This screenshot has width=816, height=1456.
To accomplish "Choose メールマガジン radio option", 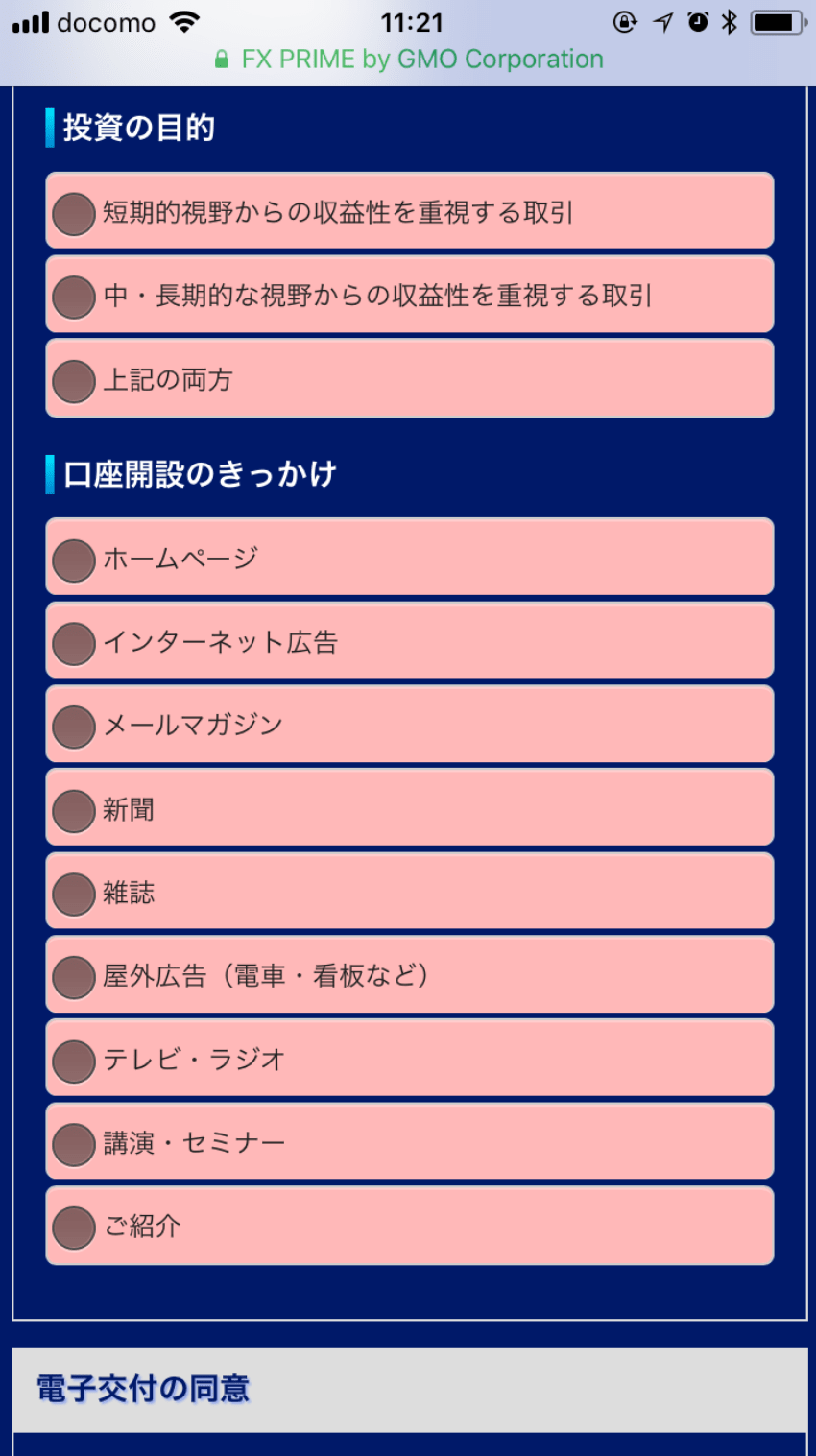I will click(x=410, y=724).
